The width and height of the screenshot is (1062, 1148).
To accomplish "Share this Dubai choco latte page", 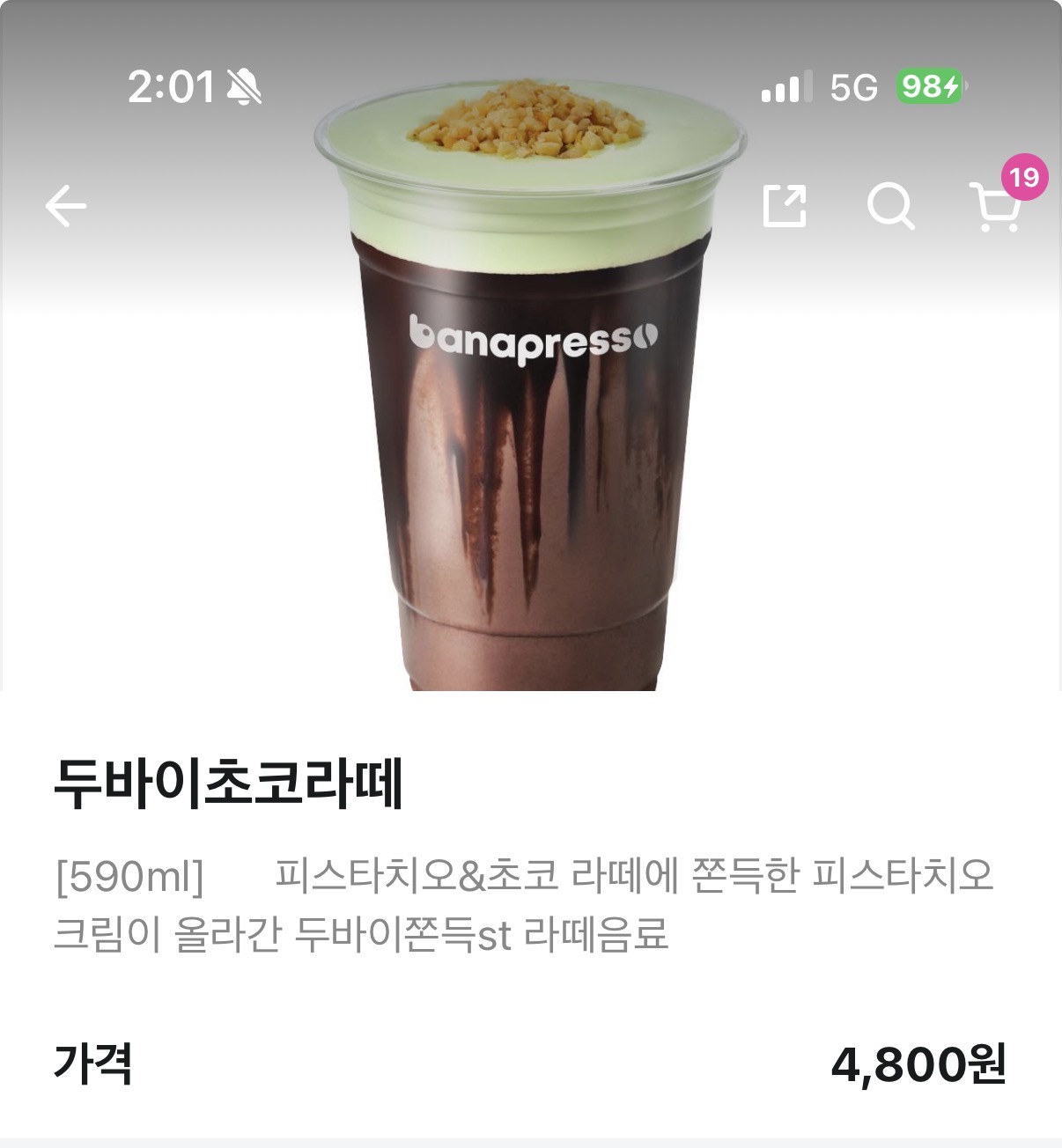I will 784,207.
